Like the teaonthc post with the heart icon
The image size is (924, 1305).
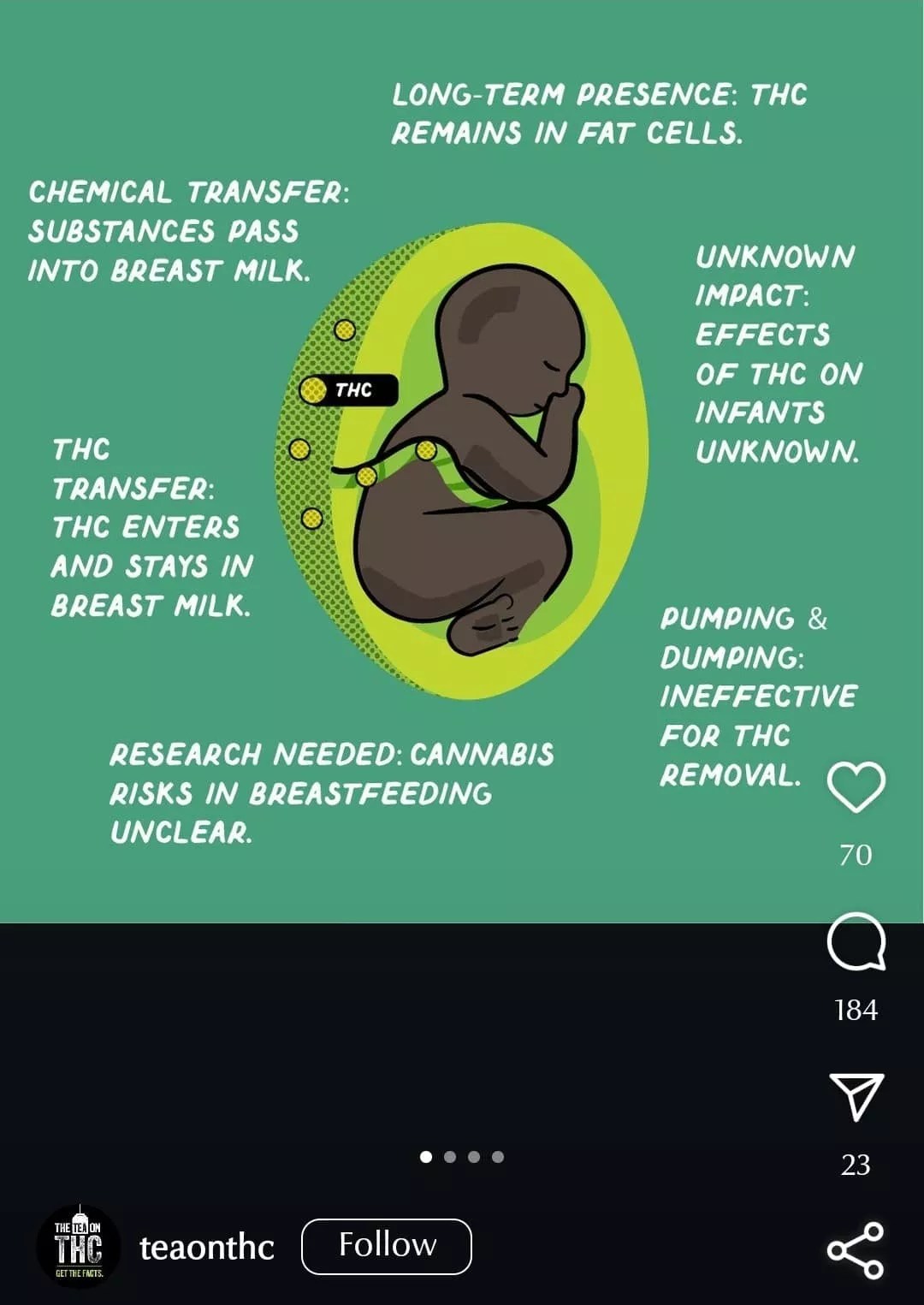(x=856, y=786)
